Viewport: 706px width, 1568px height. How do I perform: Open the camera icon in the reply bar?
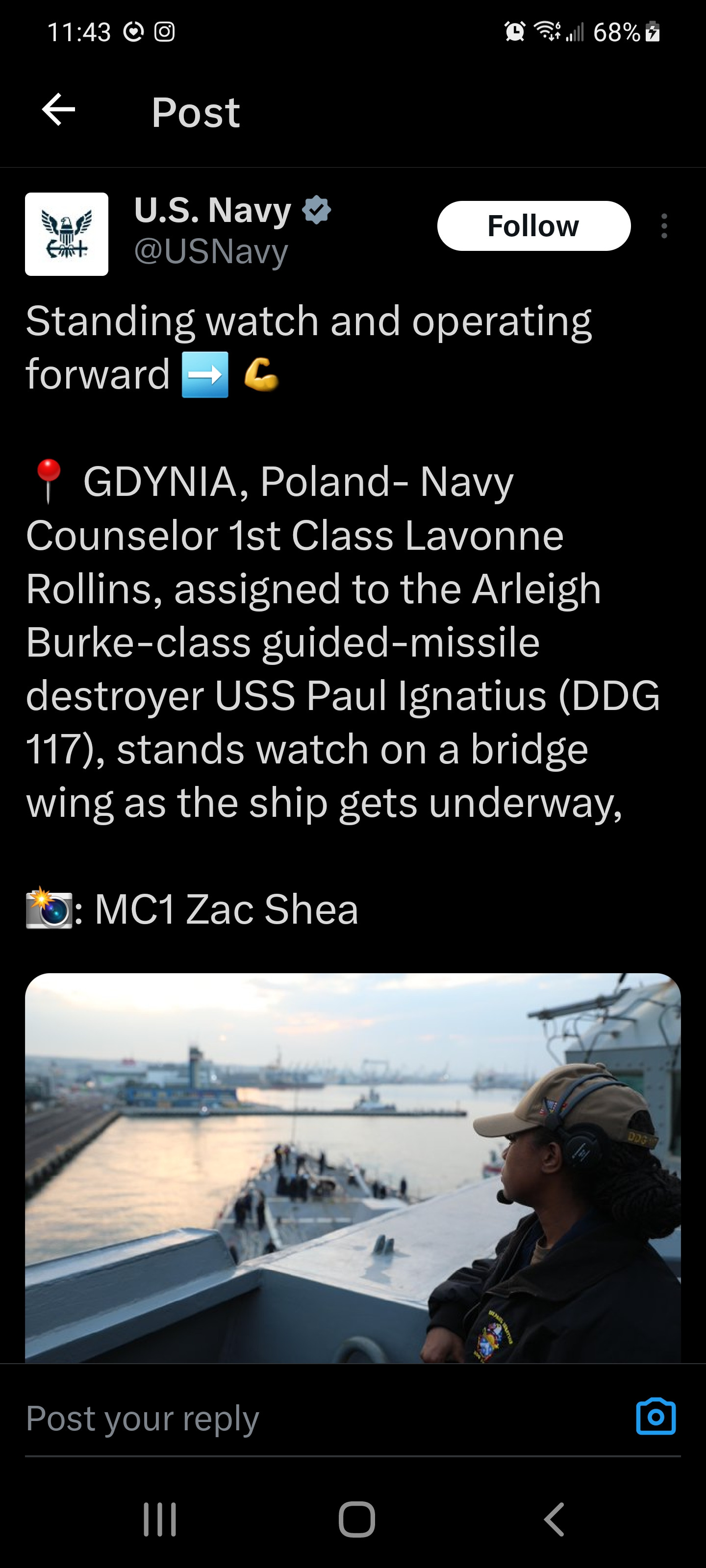coord(656,1417)
